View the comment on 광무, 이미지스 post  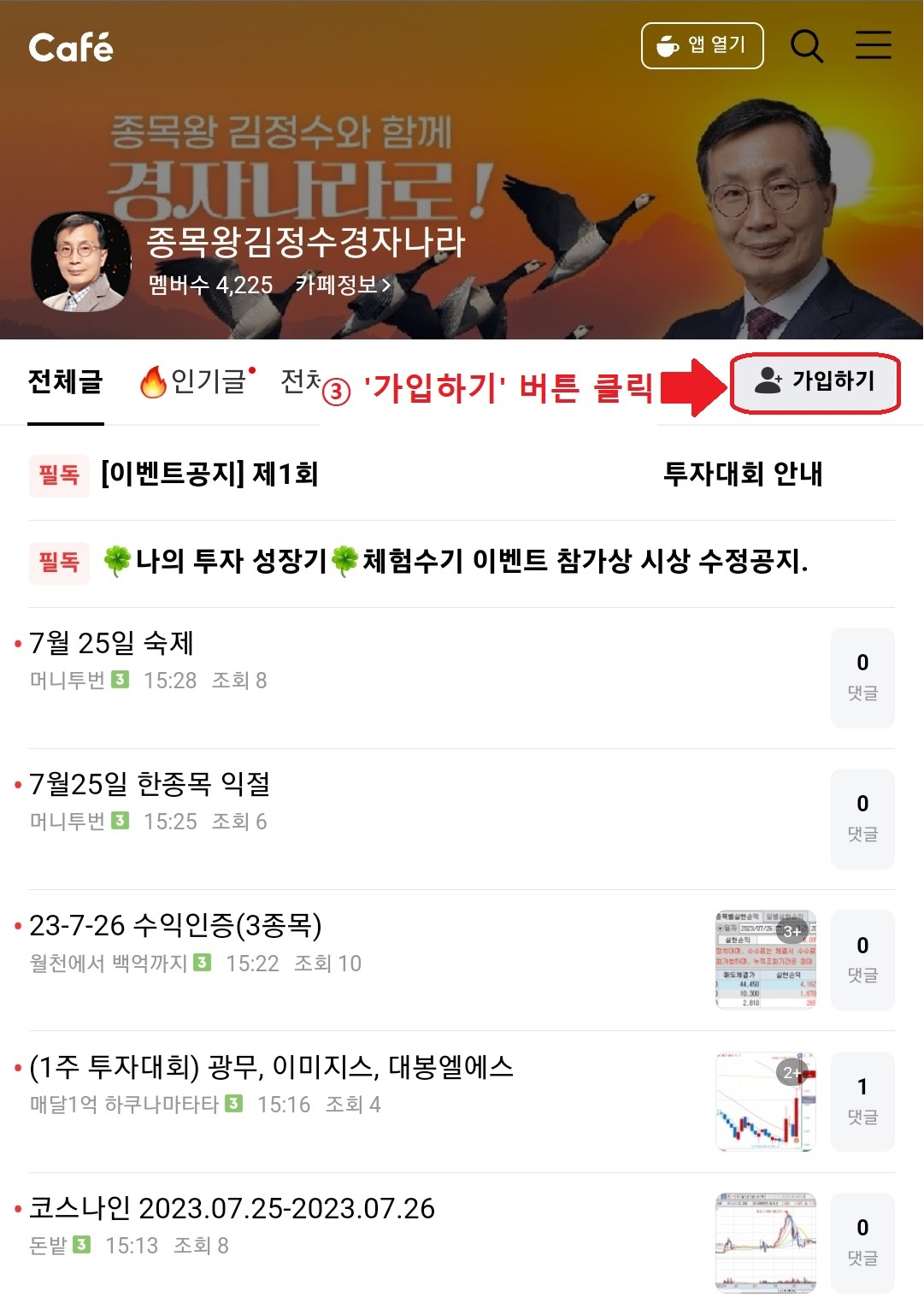click(862, 1101)
